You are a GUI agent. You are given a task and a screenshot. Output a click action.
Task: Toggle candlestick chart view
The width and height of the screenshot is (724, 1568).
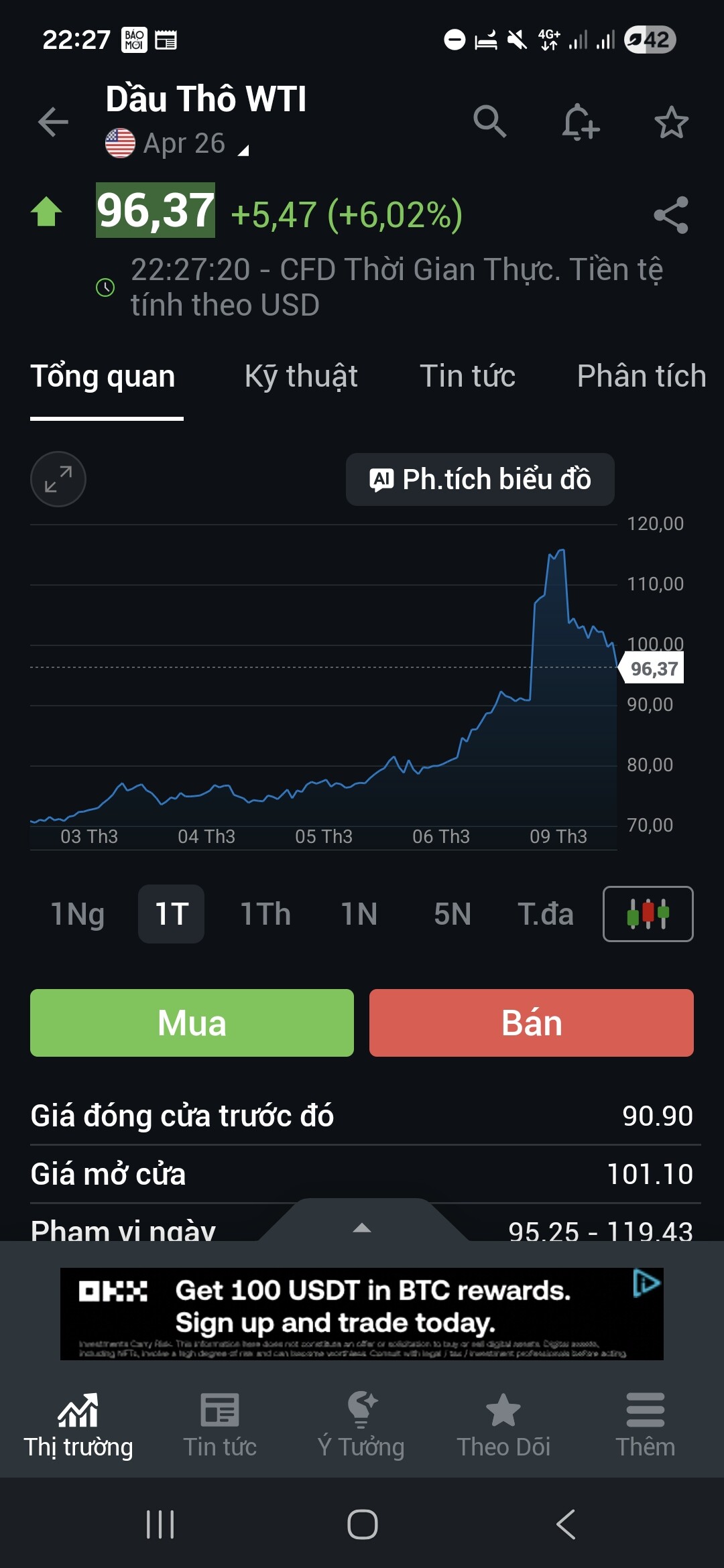648,914
